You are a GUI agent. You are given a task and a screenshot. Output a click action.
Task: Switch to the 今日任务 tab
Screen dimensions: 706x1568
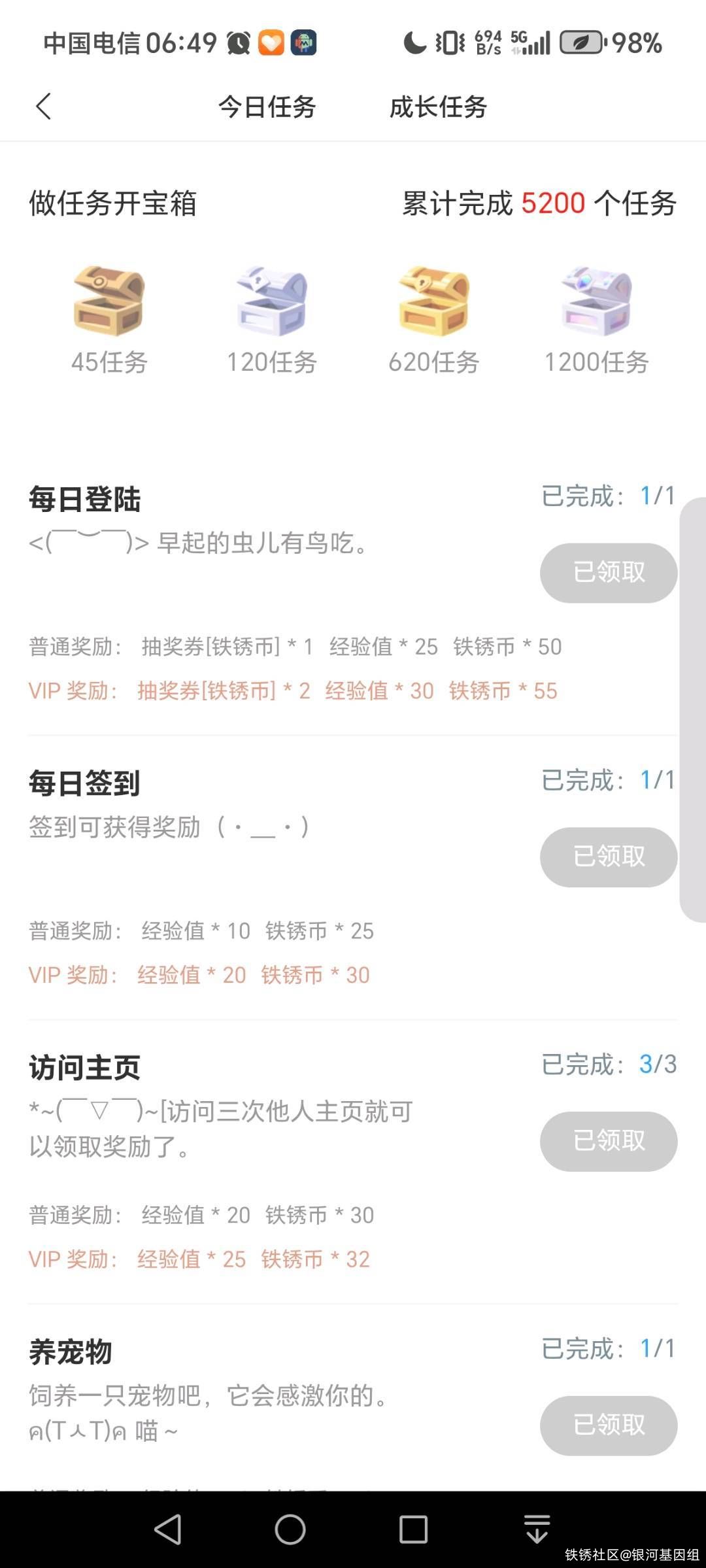pos(267,107)
